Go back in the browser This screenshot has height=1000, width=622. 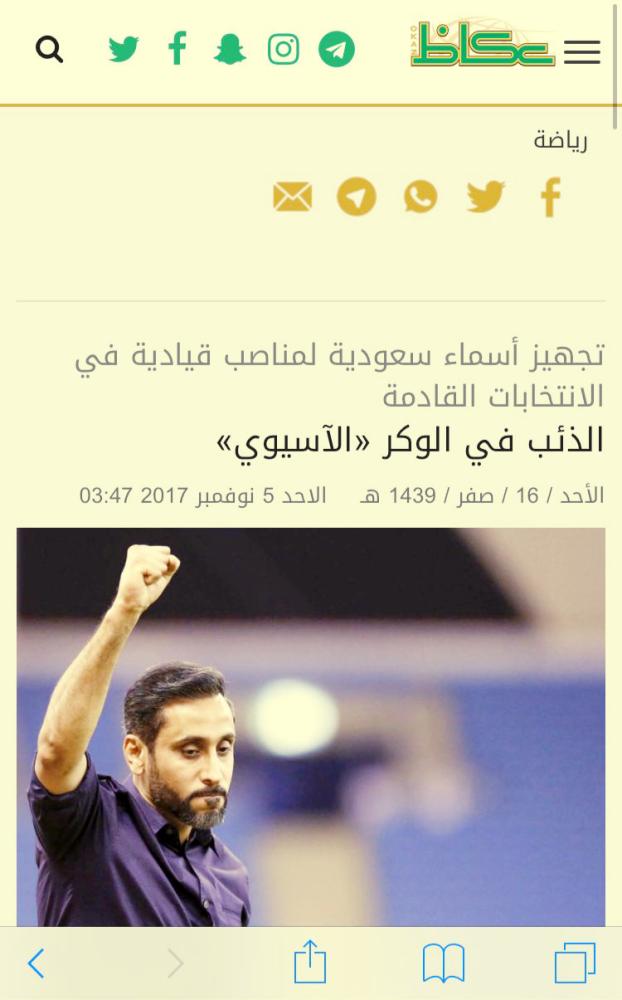coord(36,964)
